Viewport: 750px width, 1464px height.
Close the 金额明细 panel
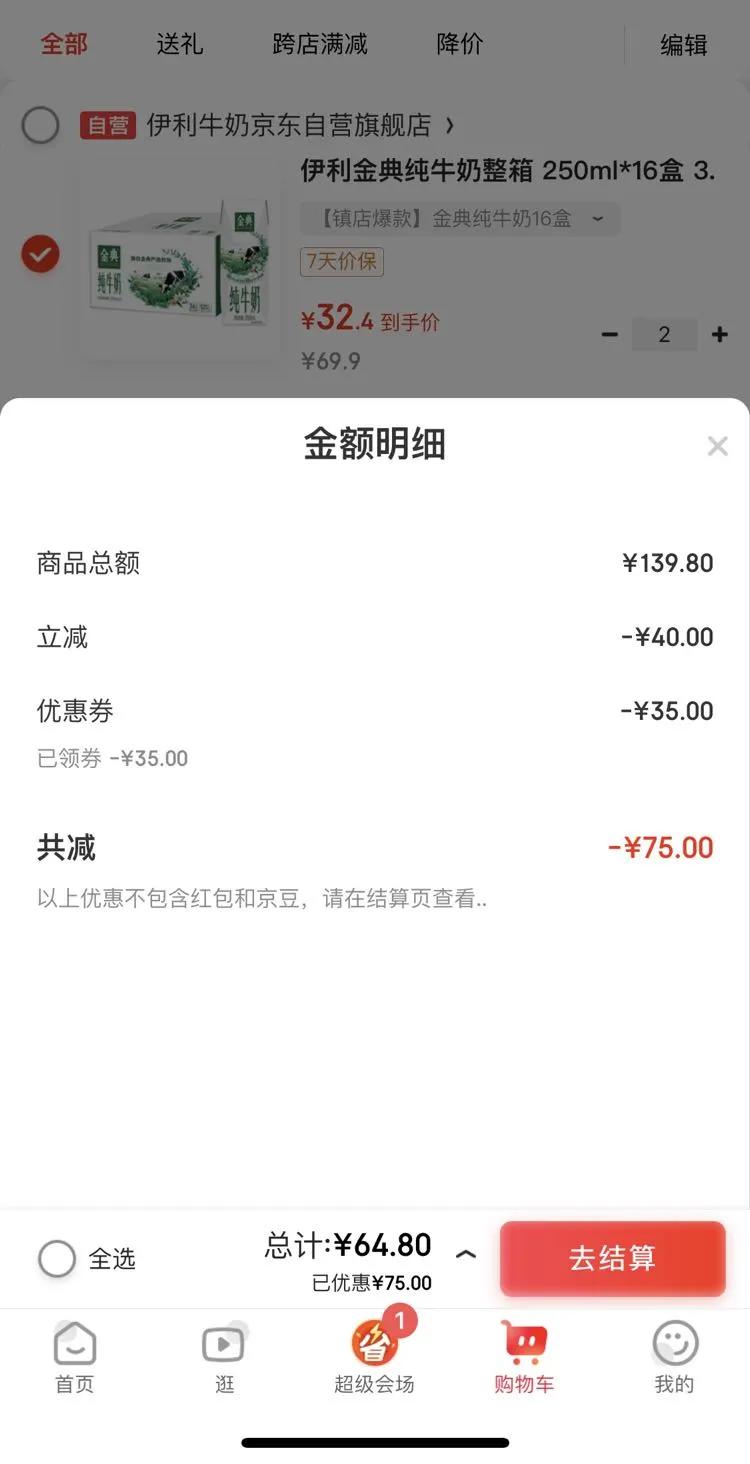click(717, 446)
